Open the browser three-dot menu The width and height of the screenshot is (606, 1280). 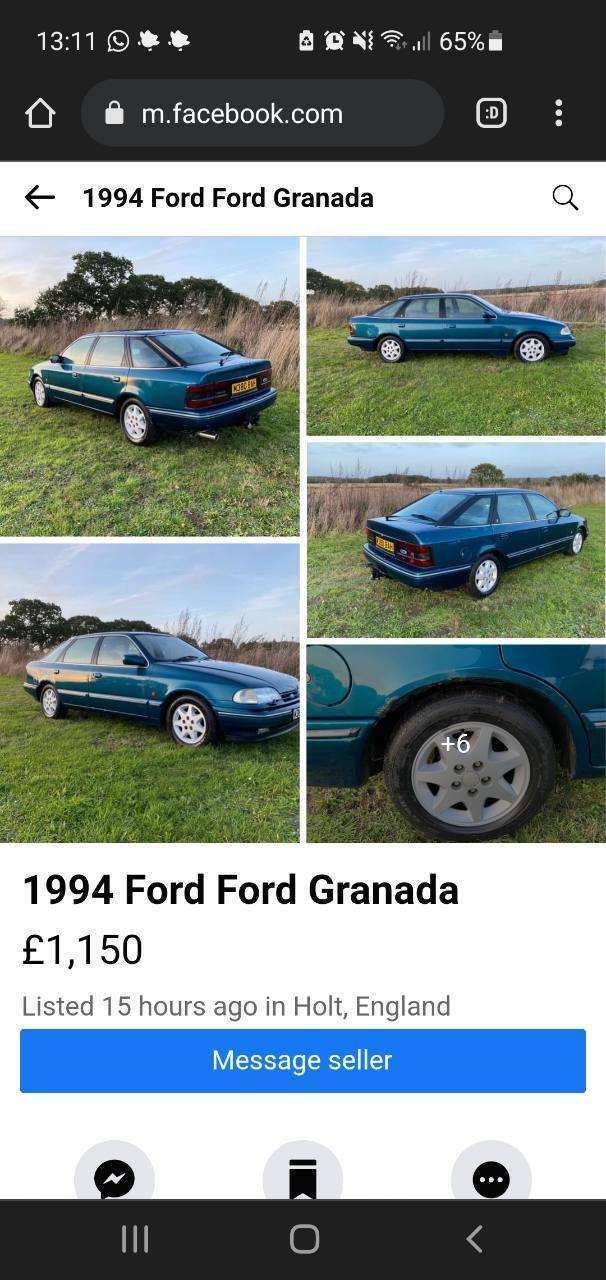click(x=558, y=113)
